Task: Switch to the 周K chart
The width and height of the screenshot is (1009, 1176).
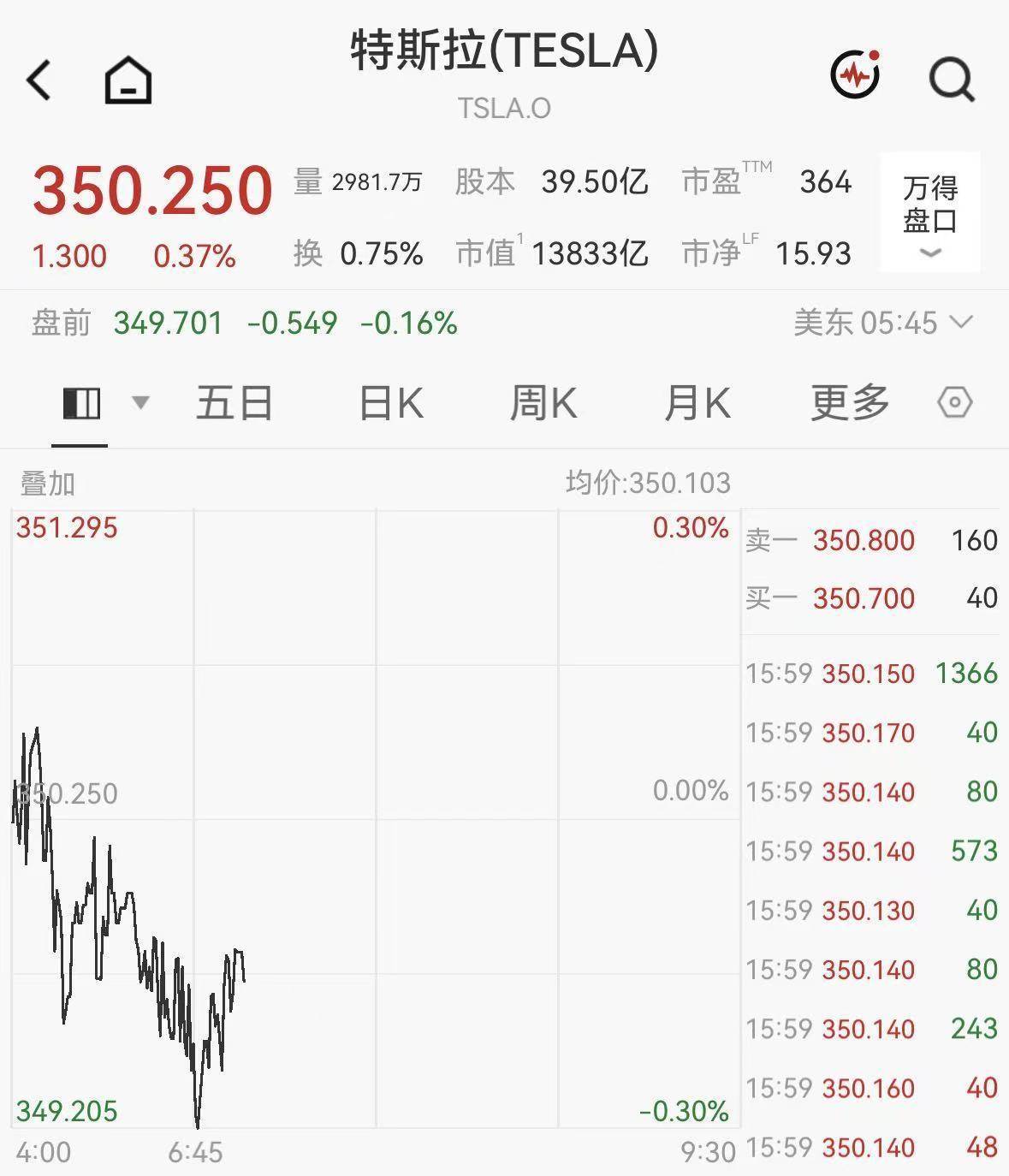Action: tap(543, 402)
